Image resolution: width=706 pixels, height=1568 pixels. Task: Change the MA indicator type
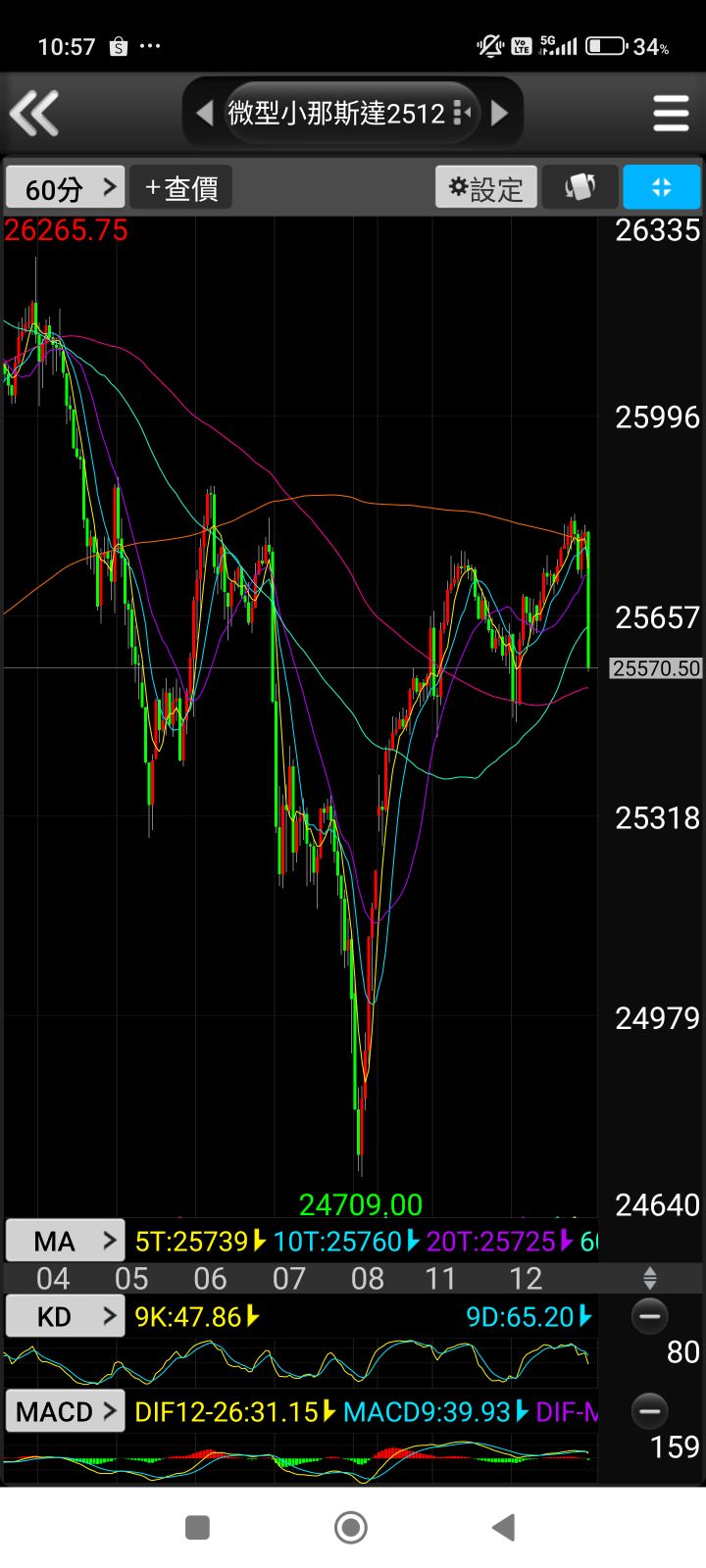coord(65,1242)
